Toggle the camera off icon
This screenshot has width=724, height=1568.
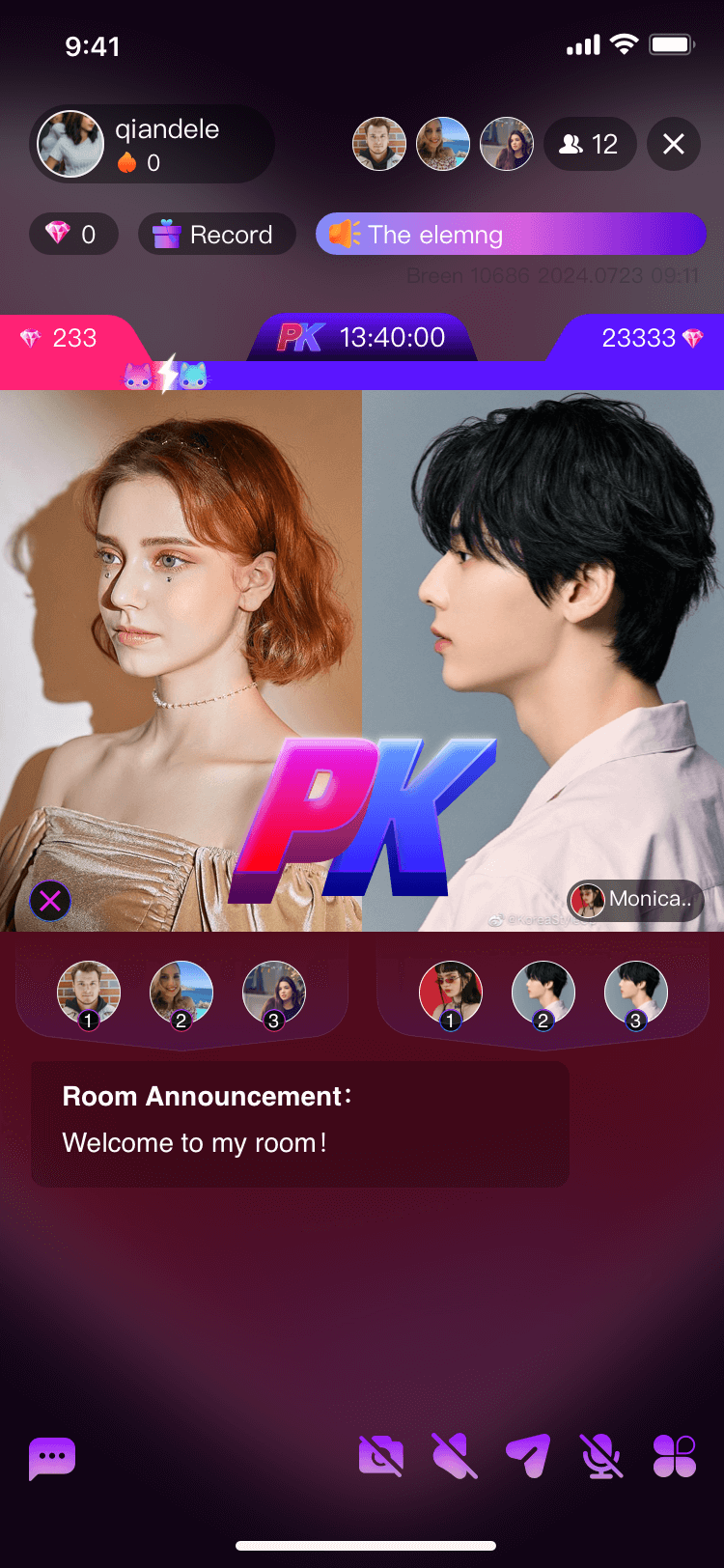point(381,1456)
